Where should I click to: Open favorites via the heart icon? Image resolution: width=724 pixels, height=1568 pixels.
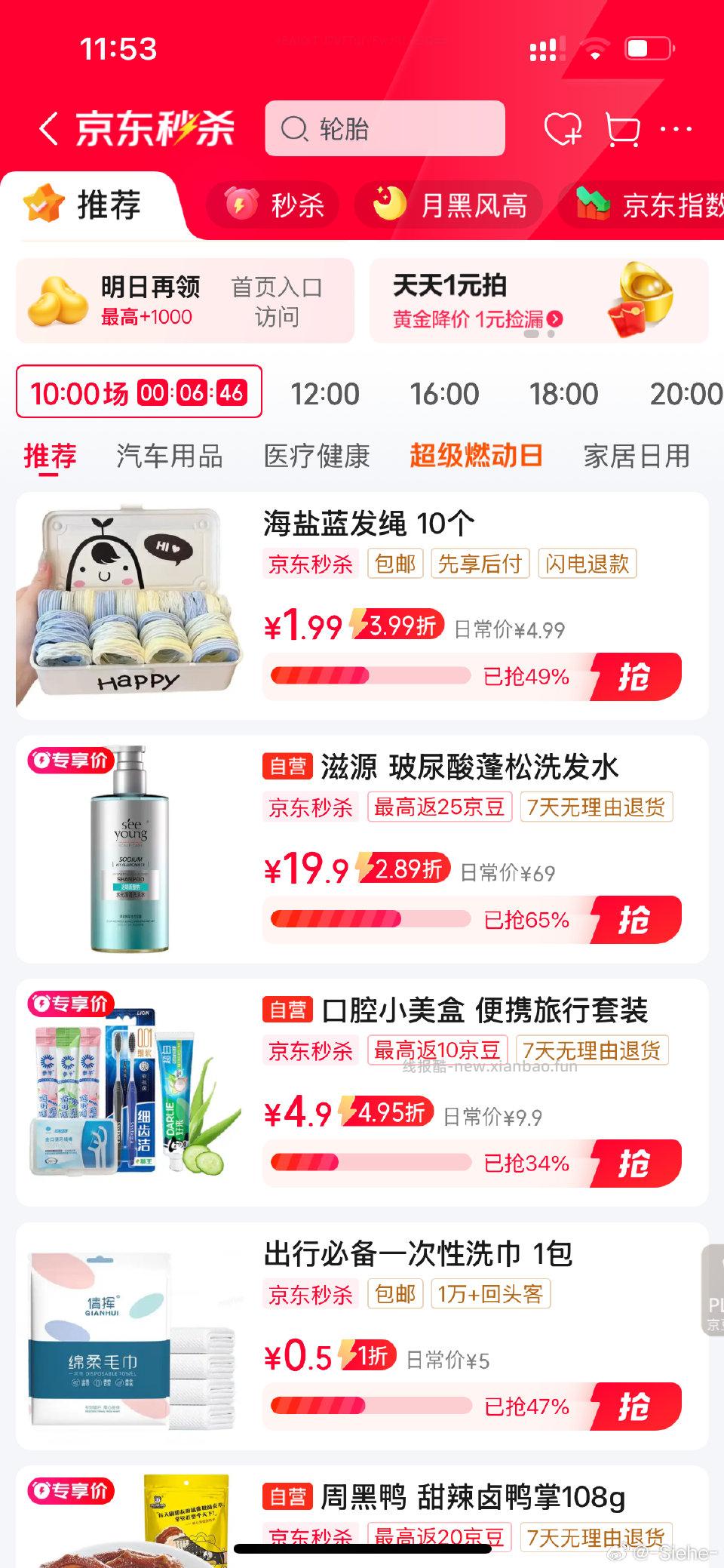562,129
